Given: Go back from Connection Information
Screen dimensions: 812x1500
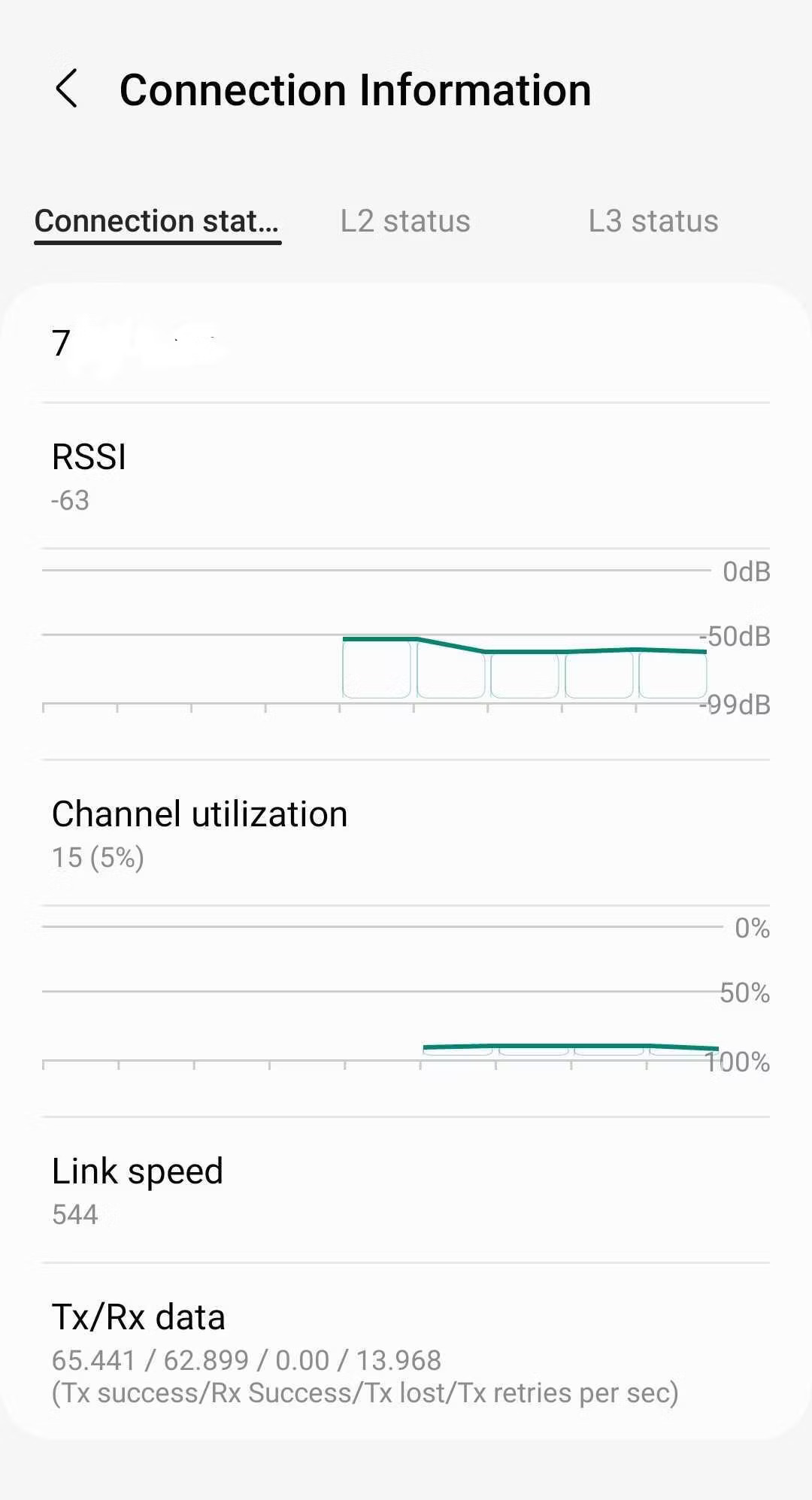Looking at the screenshot, I should click(67, 89).
